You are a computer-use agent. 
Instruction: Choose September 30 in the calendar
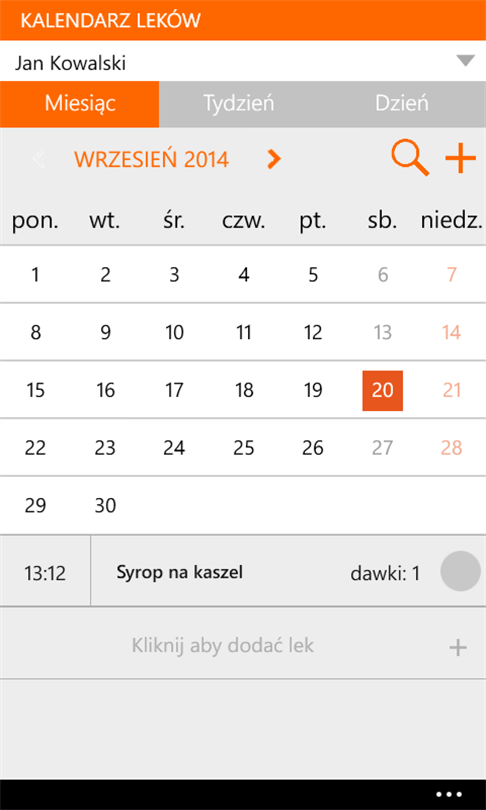coord(105,506)
